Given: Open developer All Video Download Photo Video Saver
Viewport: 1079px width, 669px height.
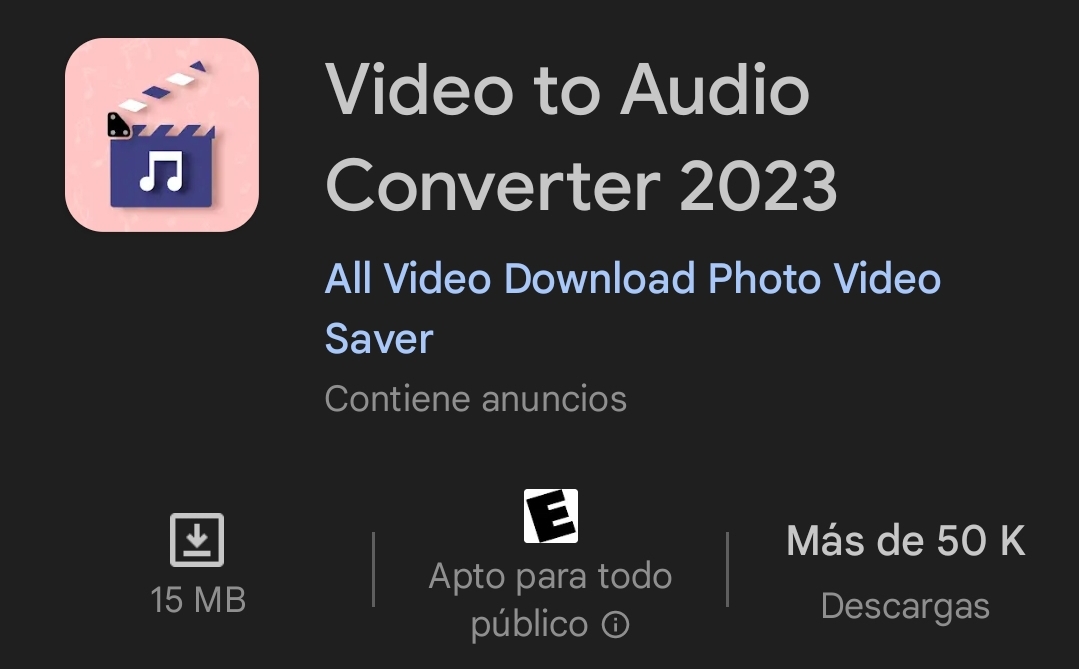Looking at the screenshot, I should tap(632, 279).
